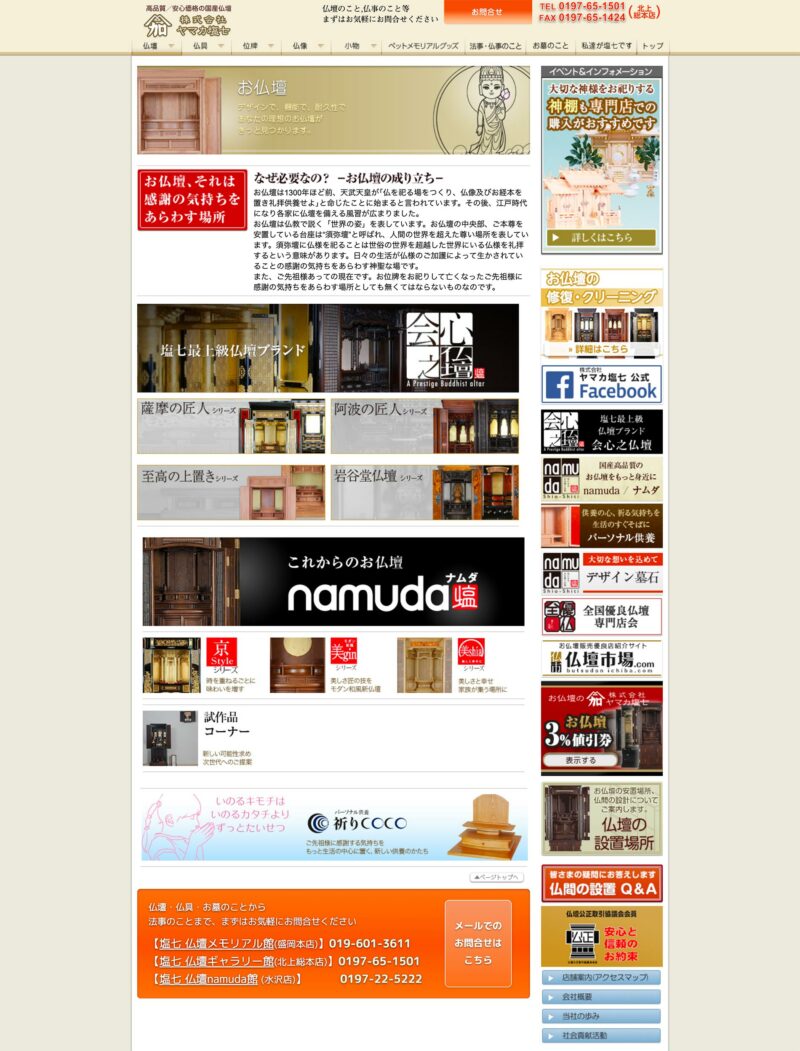This screenshot has width=800, height=1051.
Task: Go to the お墓のこと navigation page
Action: click(550, 46)
